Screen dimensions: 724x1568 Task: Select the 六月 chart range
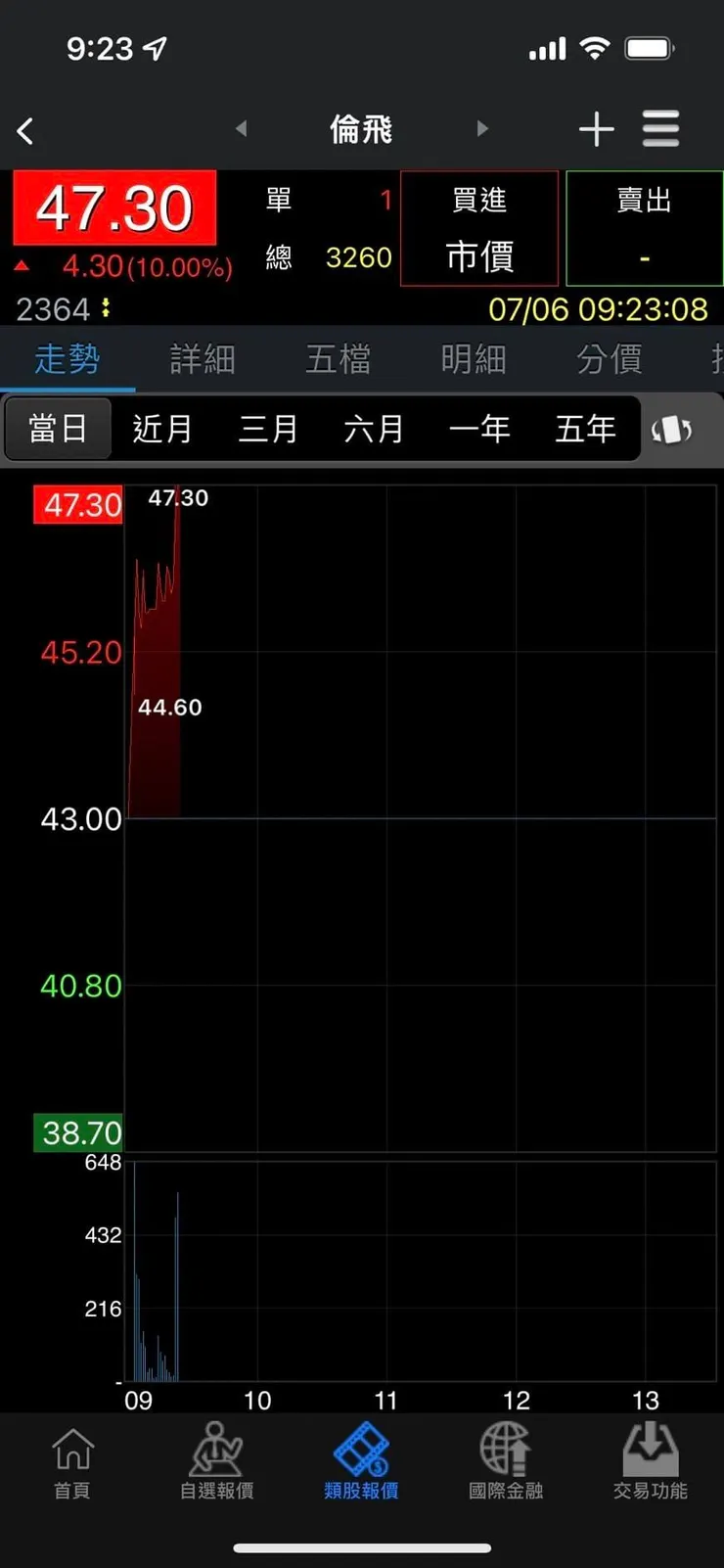374,429
